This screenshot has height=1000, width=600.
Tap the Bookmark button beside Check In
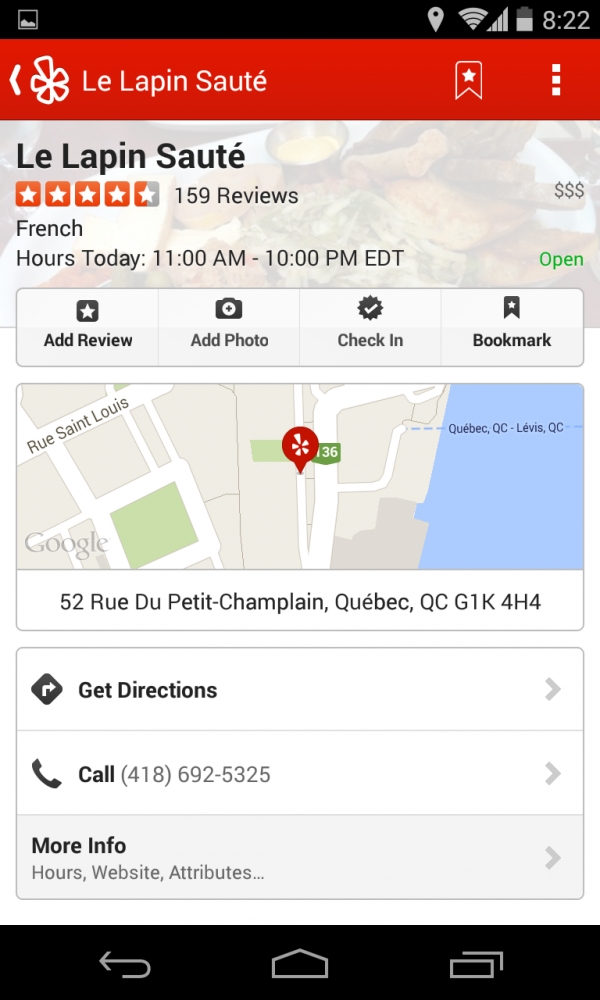click(x=512, y=327)
